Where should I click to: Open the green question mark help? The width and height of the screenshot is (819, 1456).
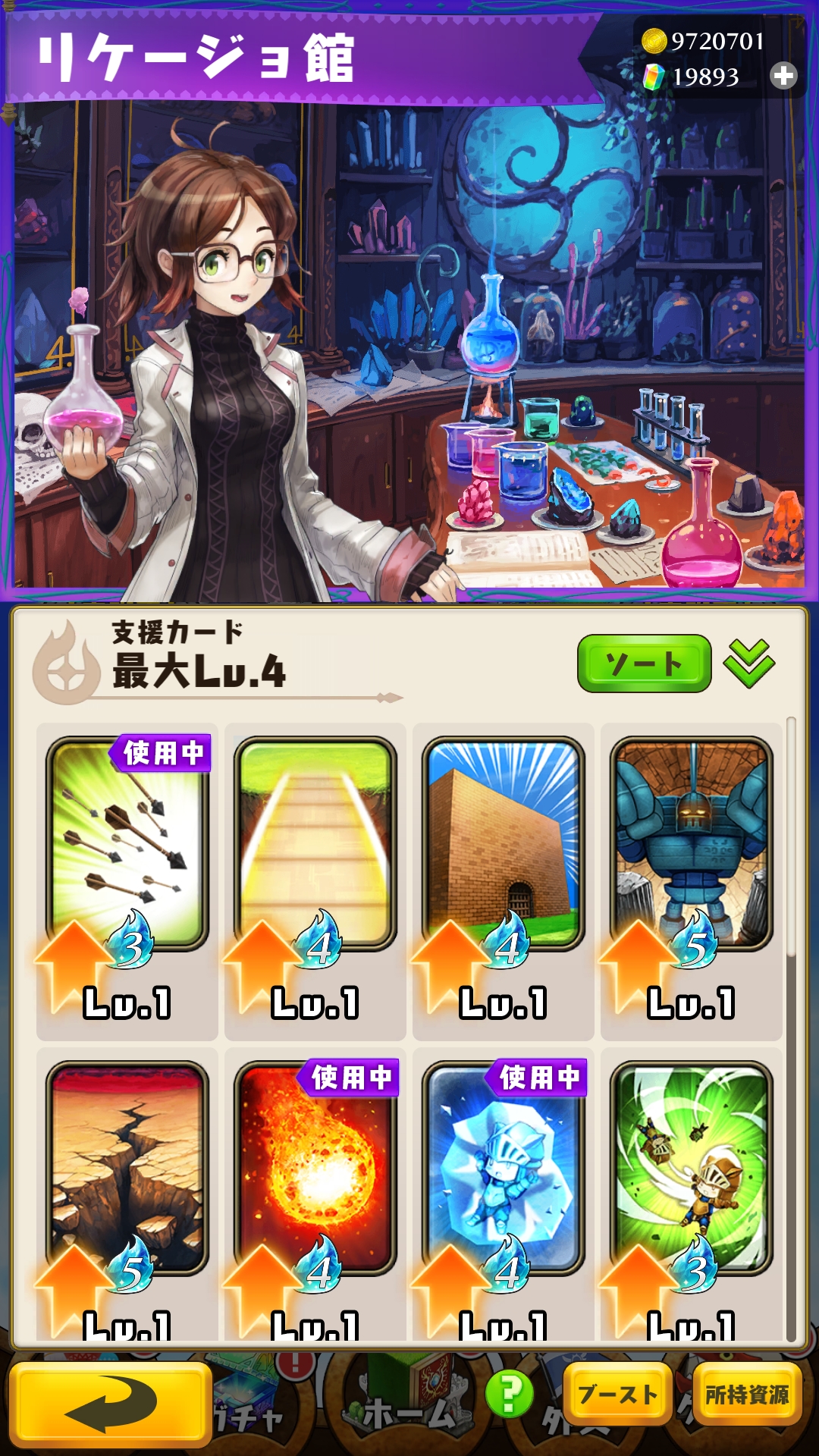509,1394
